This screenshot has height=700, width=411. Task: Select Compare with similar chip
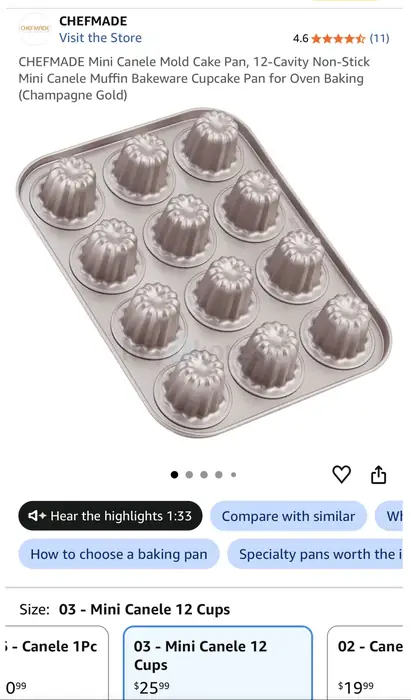288,516
